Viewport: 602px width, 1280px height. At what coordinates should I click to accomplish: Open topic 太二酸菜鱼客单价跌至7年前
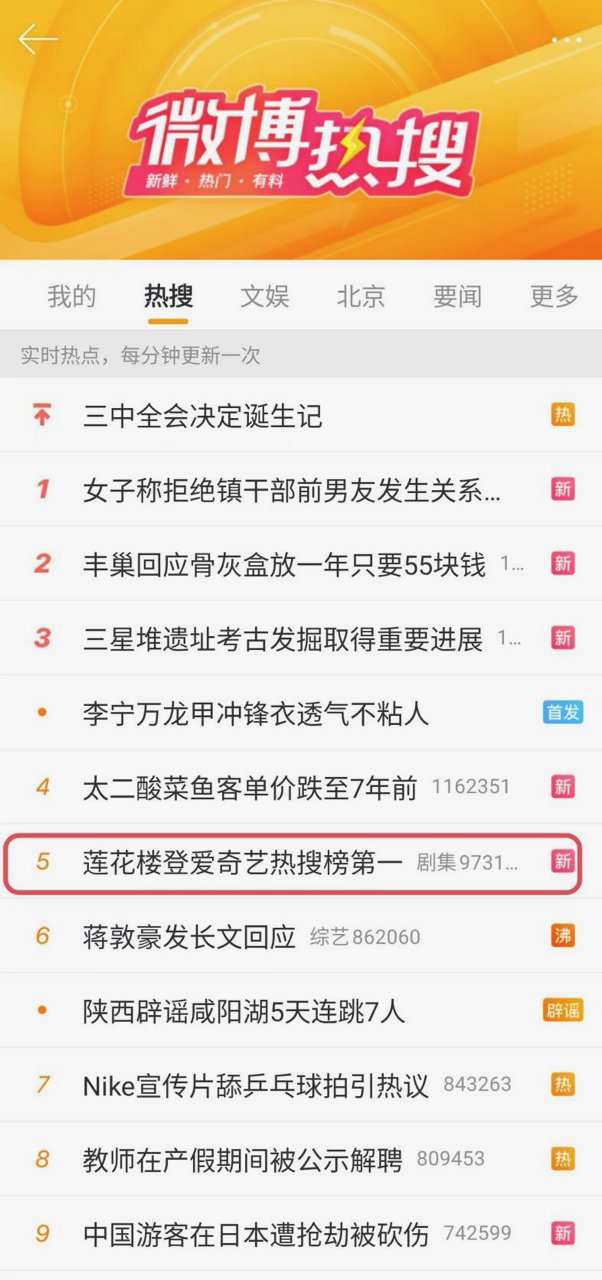301,786
